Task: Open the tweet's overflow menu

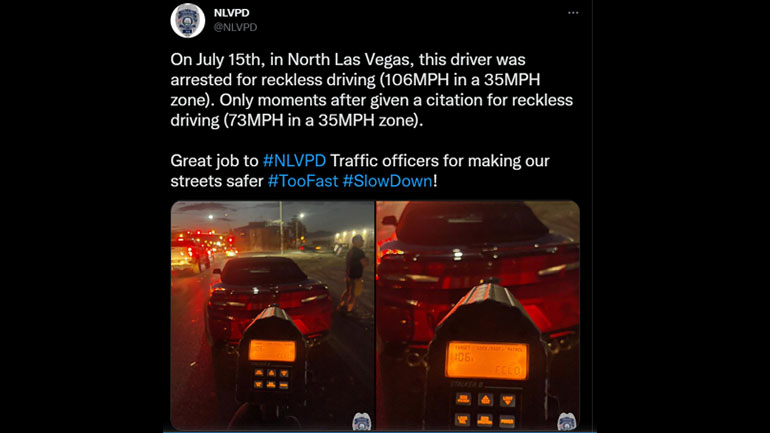Action: point(573,13)
